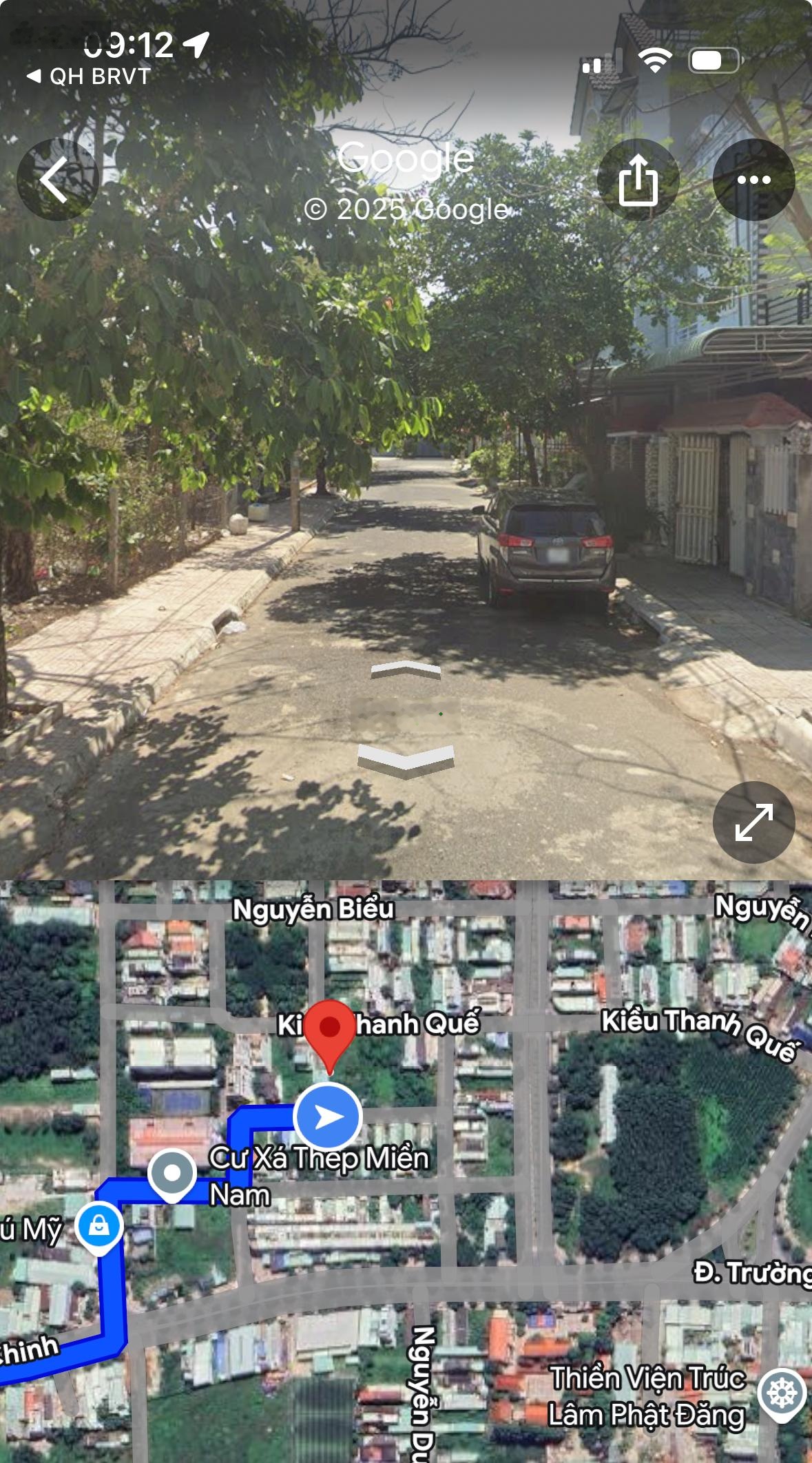The image size is (812, 1463).
Task: Move forward along the street
Action: click(x=406, y=670)
